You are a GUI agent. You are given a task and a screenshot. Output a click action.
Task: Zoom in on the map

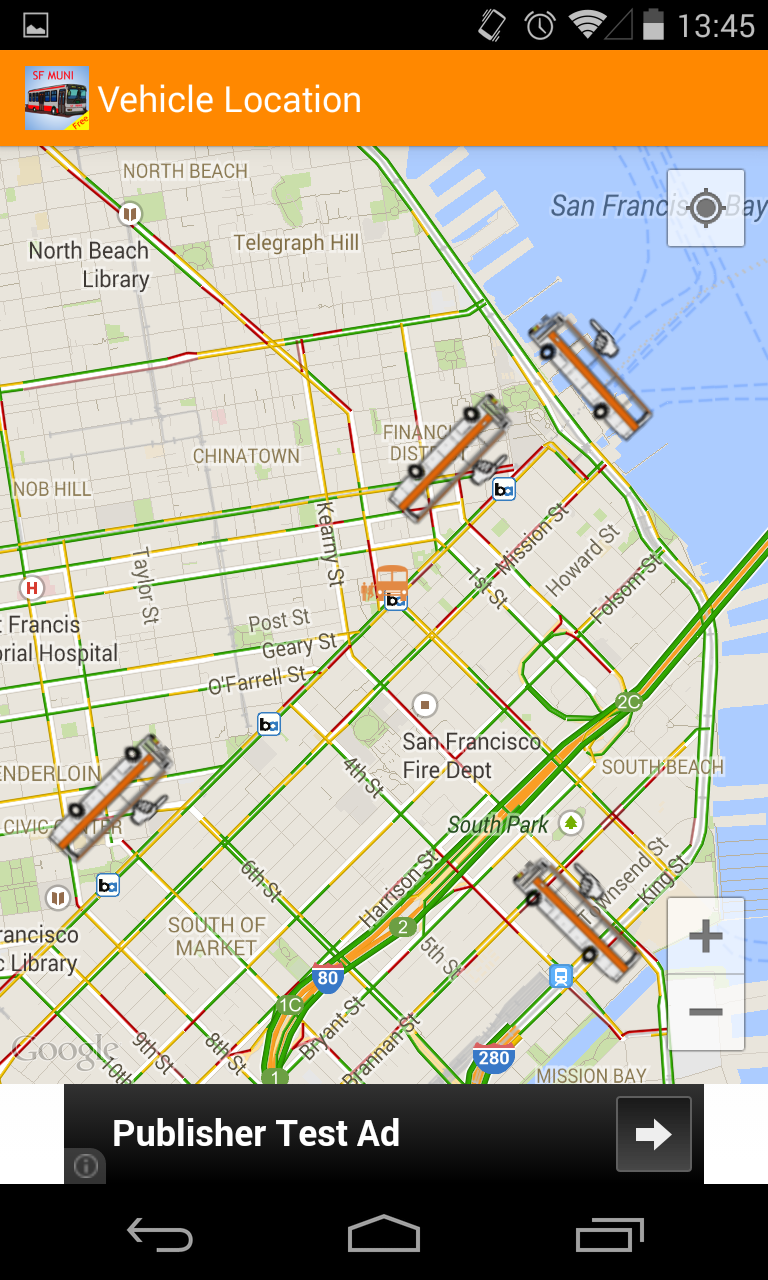706,937
